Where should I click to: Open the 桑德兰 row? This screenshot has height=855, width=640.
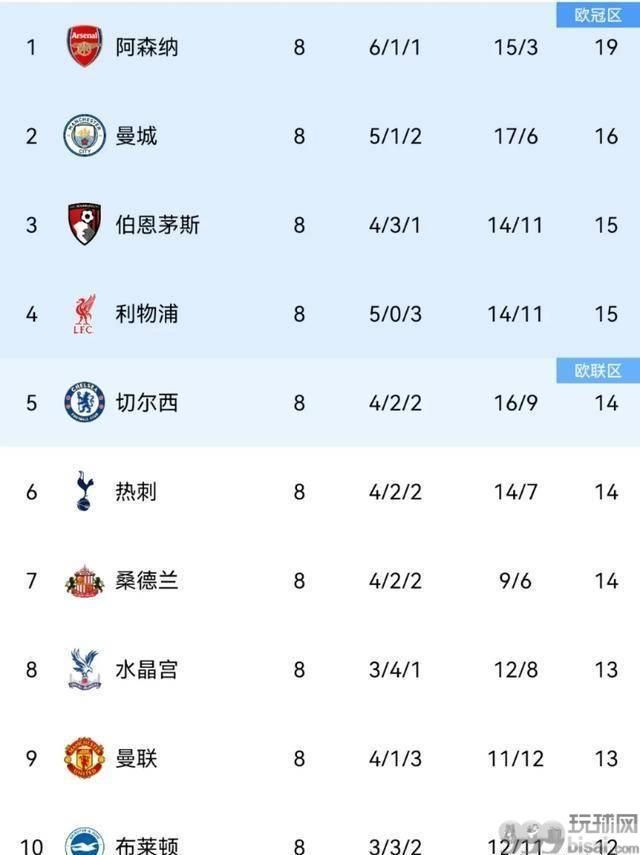click(x=146, y=580)
